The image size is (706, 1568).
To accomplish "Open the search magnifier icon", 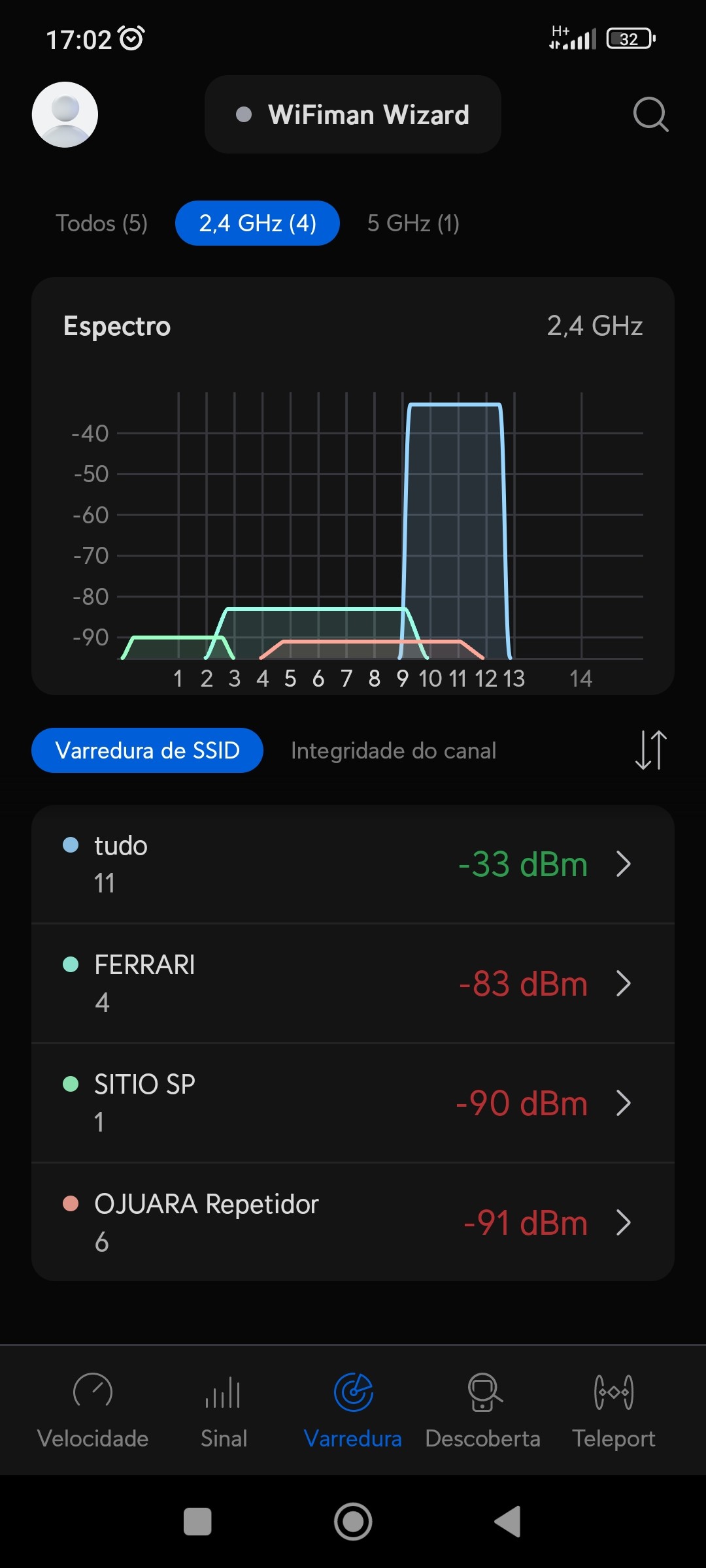I will coord(650,115).
